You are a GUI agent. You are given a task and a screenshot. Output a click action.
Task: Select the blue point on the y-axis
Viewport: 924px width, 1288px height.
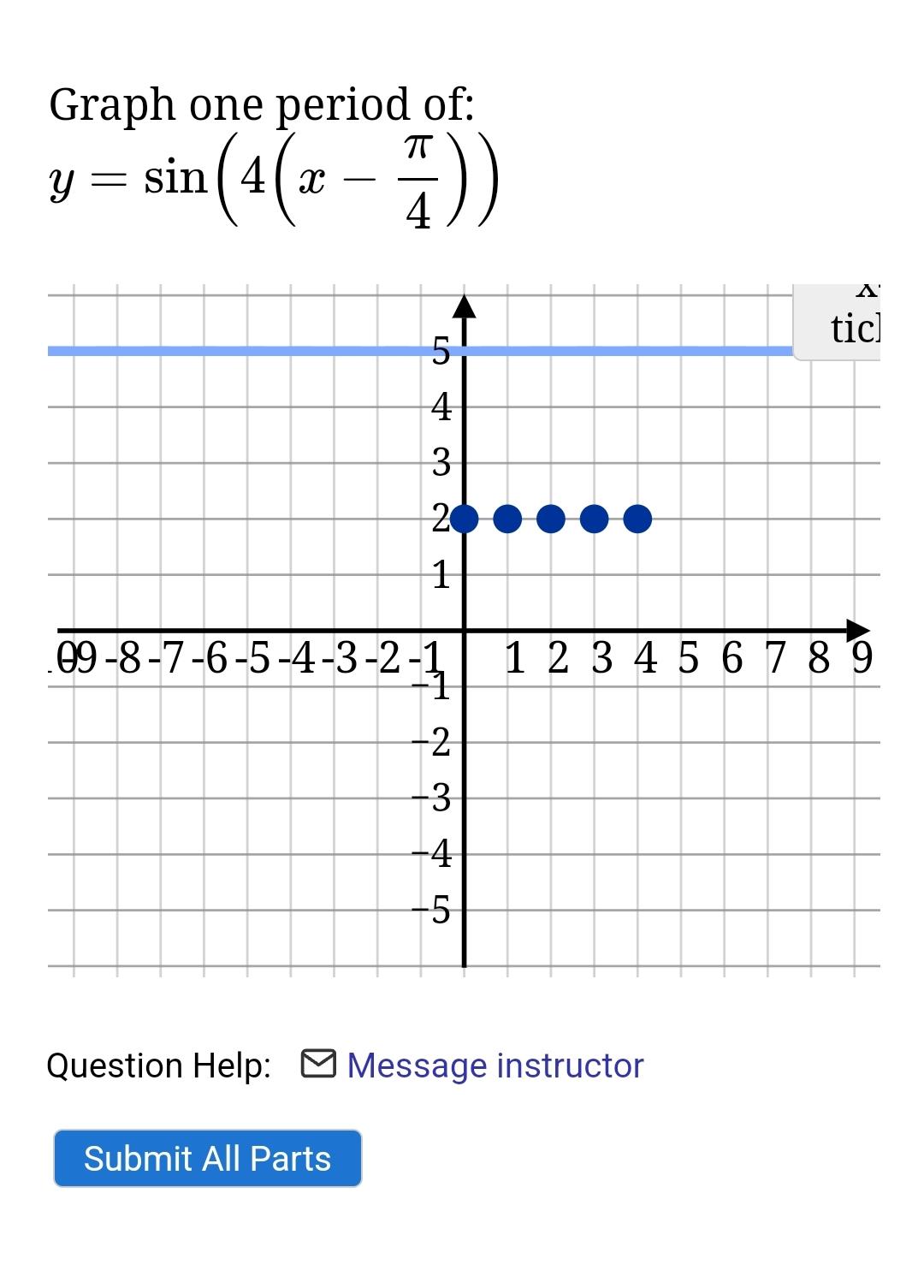pos(465,519)
